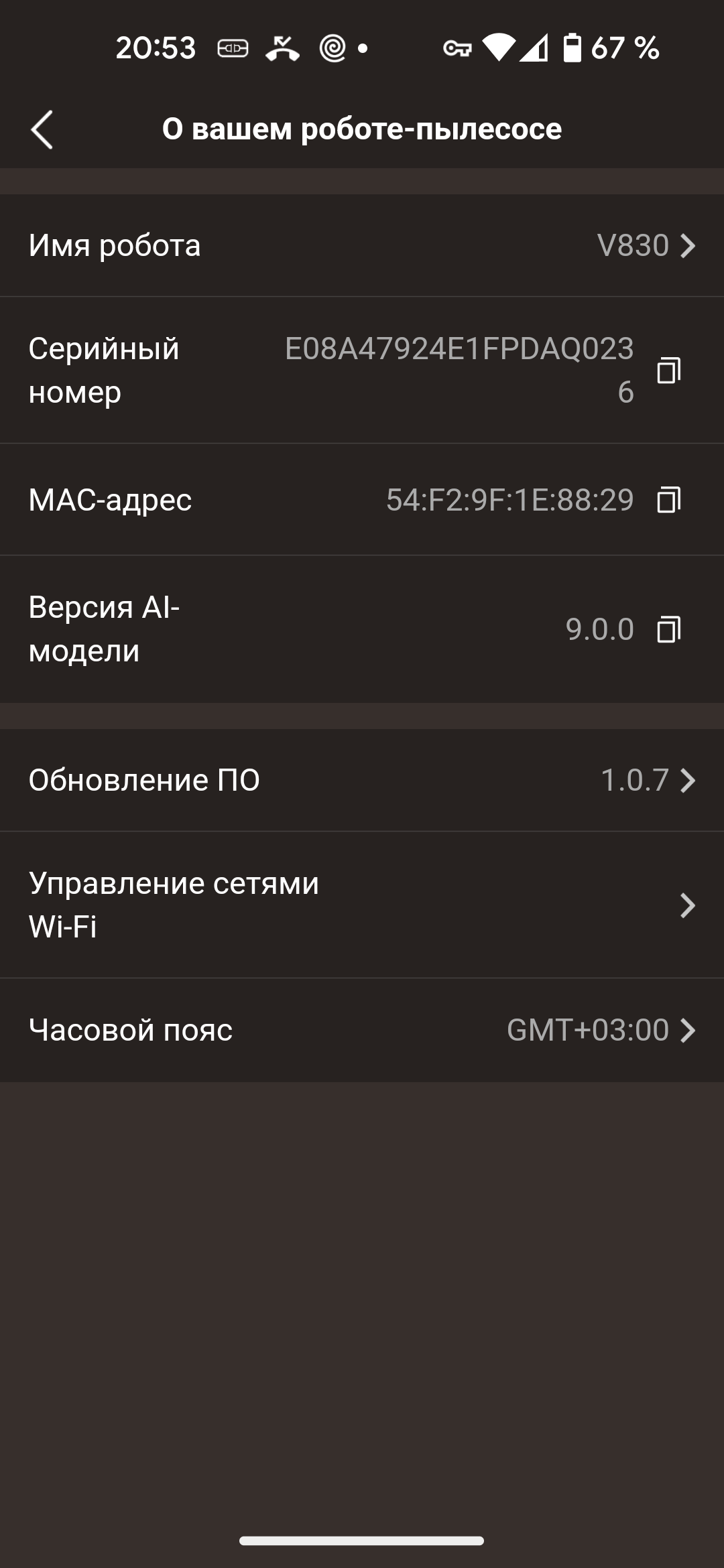Tap GMT+03:00 timezone value
The height and width of the screenshot is (1568, 724).
coord(589,1030)
